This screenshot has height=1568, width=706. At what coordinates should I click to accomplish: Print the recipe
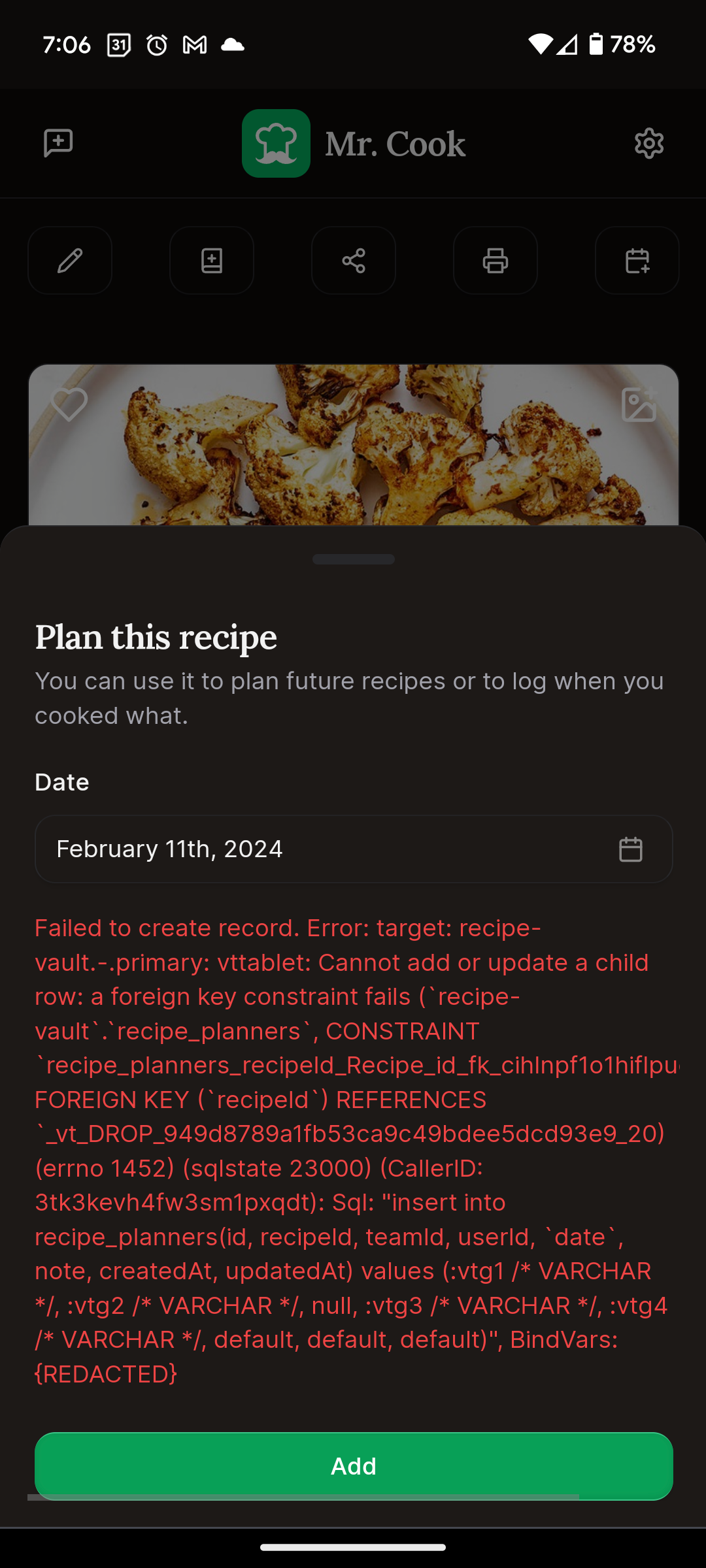[496, 261]
